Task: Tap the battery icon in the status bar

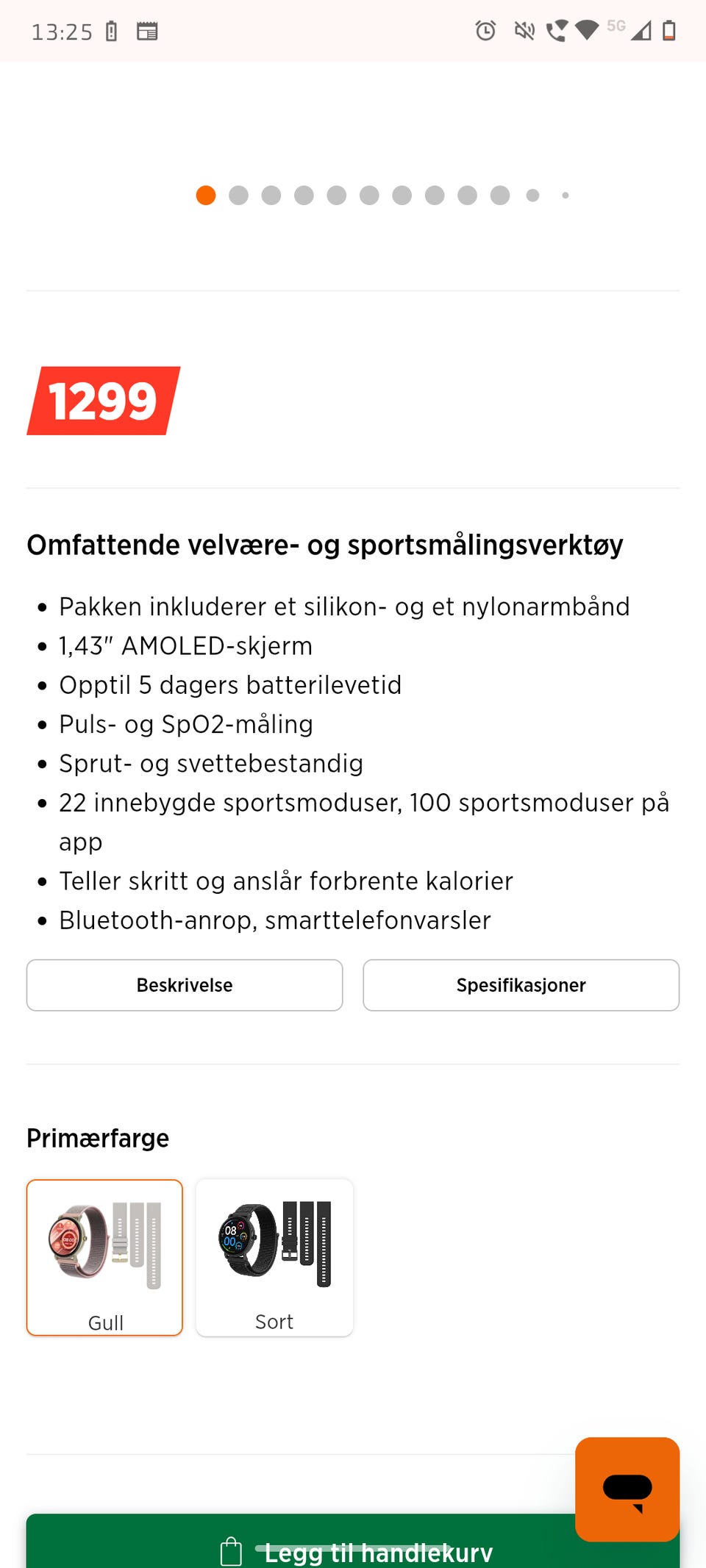Action: tap(671, 31)
